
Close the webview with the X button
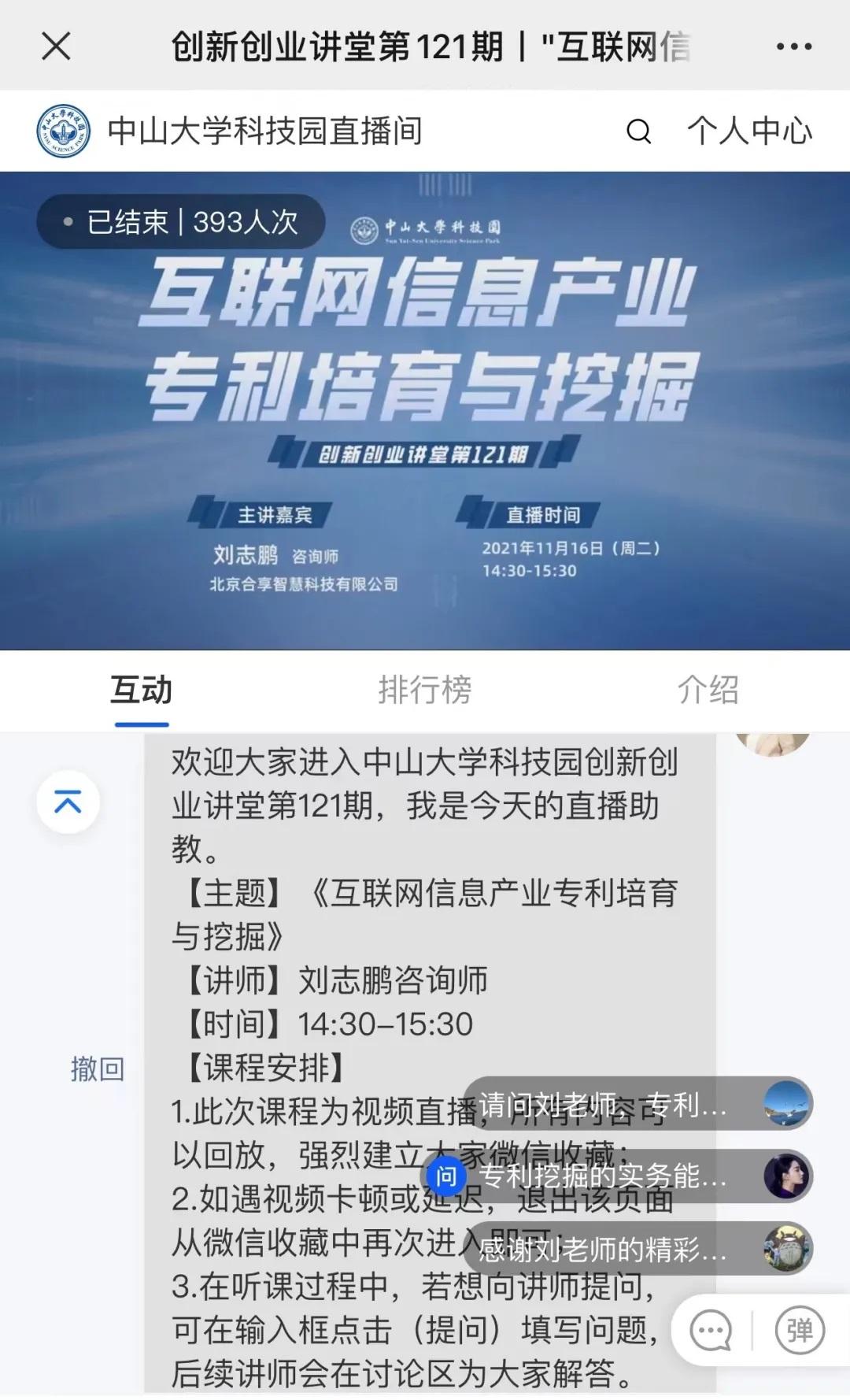(x=56, y=46)
